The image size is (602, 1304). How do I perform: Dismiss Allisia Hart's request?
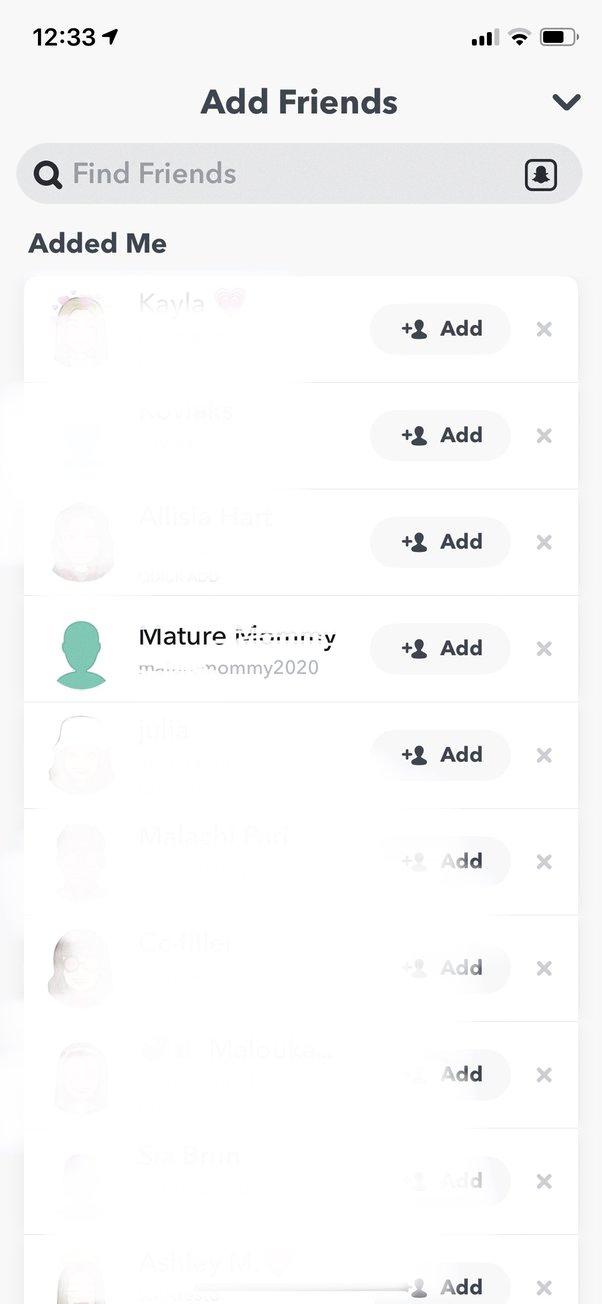(544, 542)
